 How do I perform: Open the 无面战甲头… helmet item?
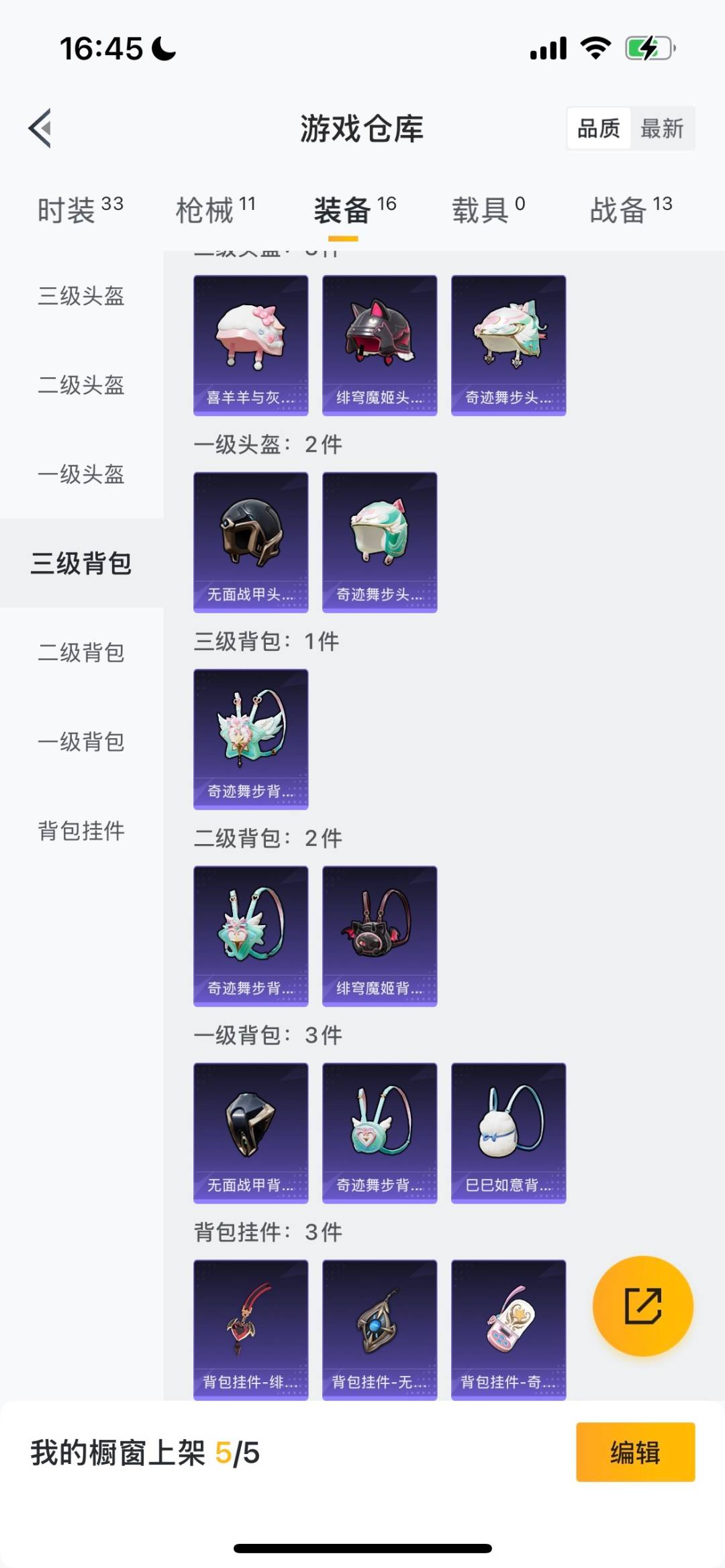tap(251, 542)
